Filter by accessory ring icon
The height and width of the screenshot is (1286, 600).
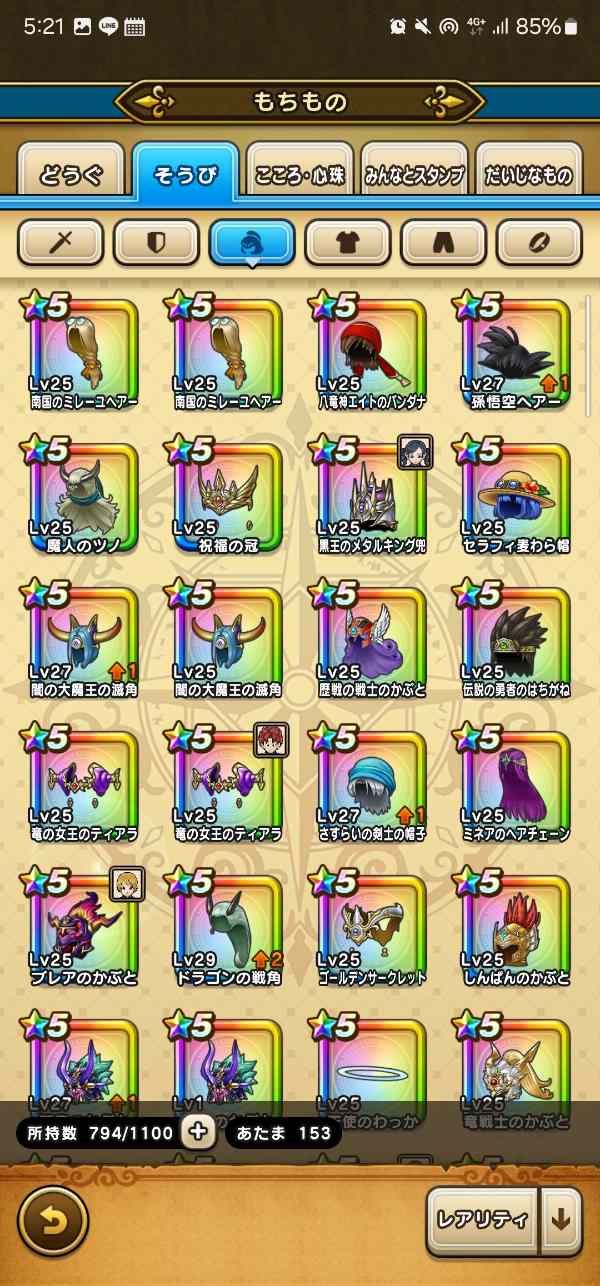tap(539, 242)
